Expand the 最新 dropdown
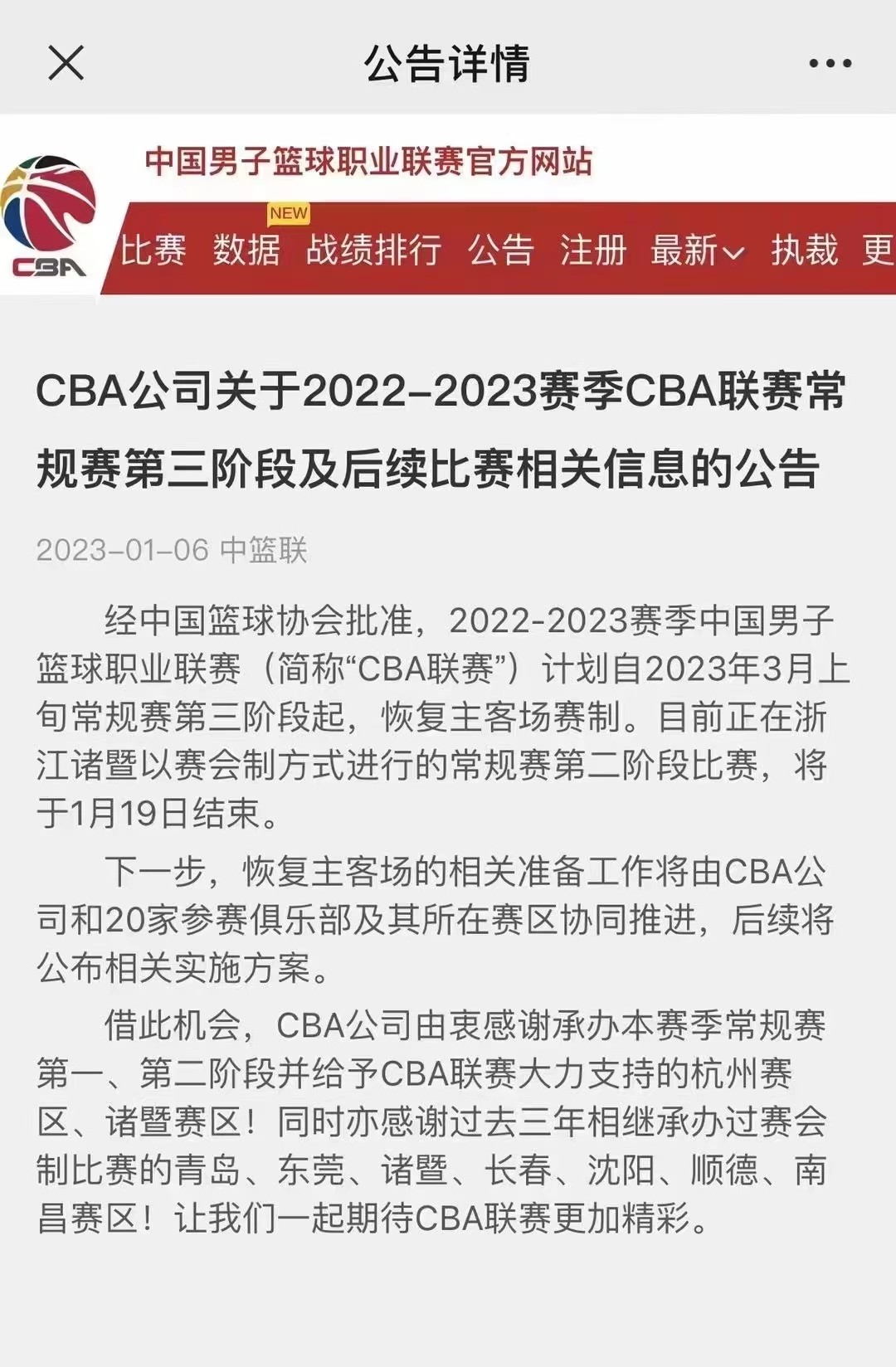 point(698,250)
